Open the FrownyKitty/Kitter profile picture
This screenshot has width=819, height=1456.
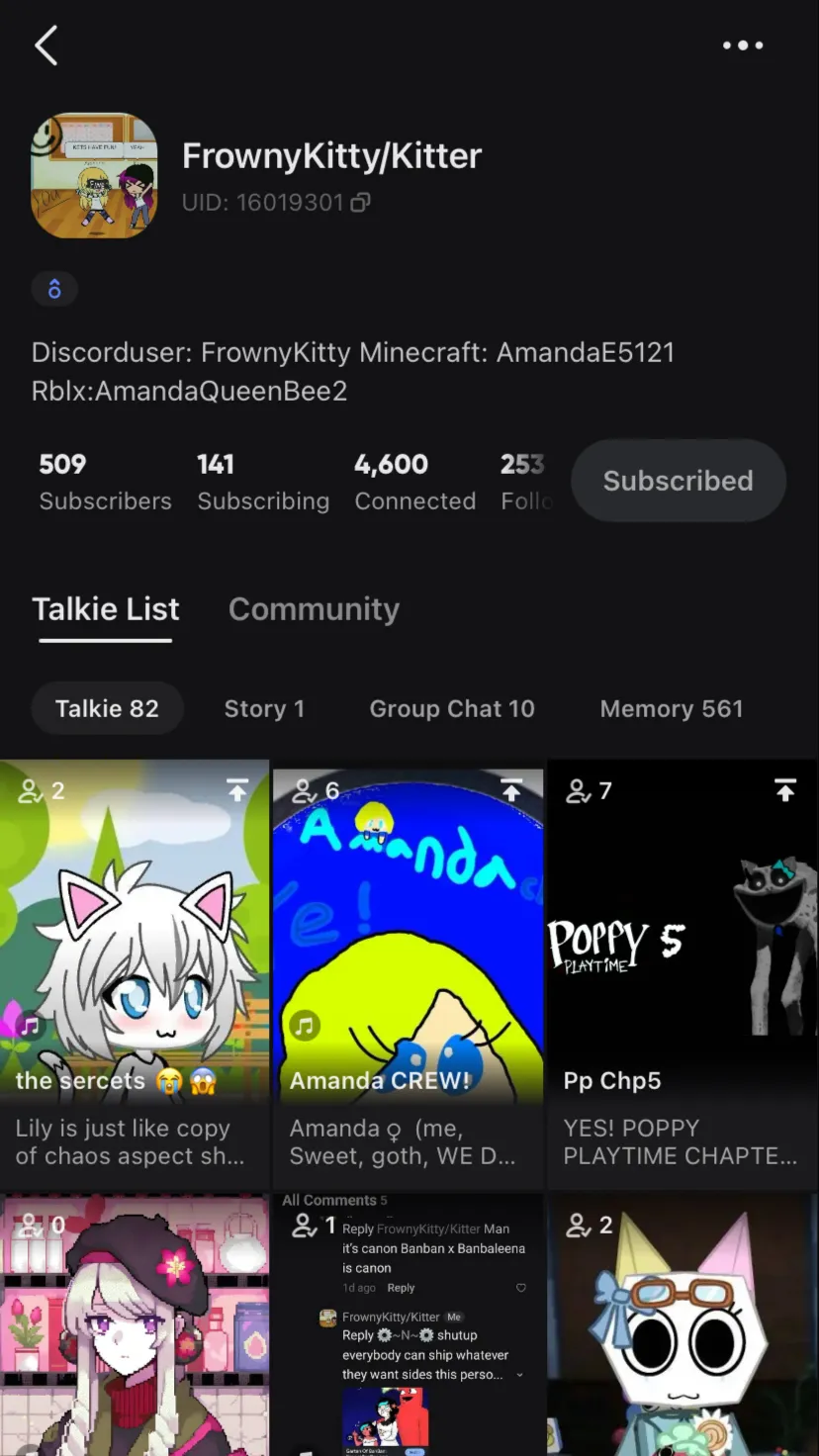[95, 176]
